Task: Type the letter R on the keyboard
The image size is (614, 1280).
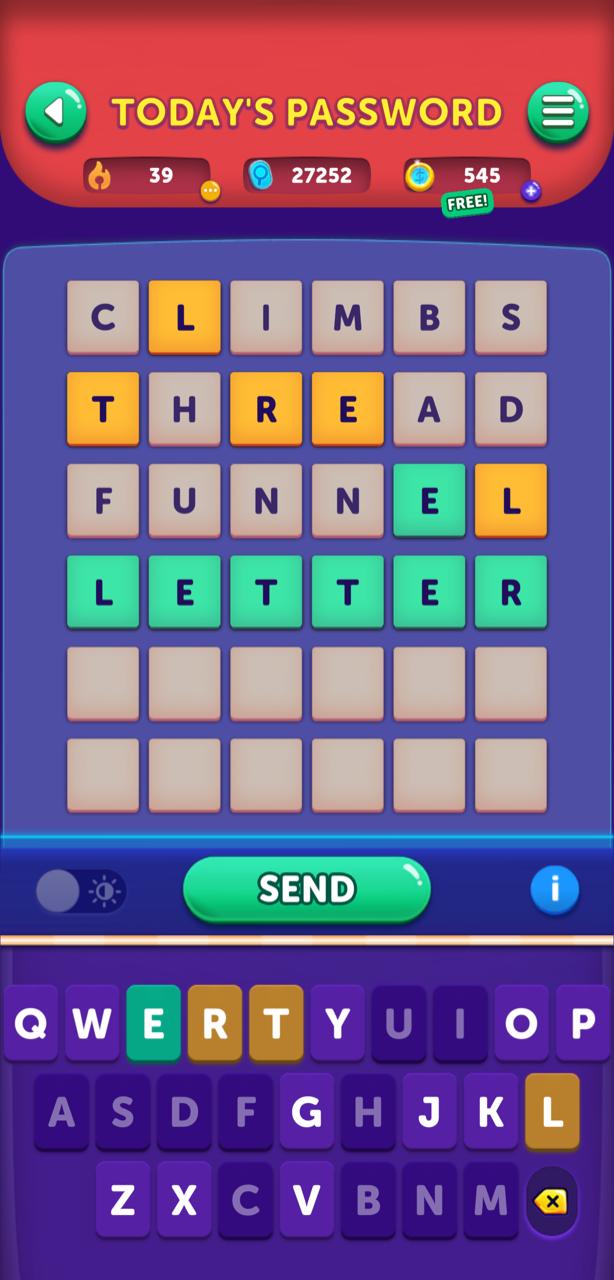Action: [x=215, y=1023]
